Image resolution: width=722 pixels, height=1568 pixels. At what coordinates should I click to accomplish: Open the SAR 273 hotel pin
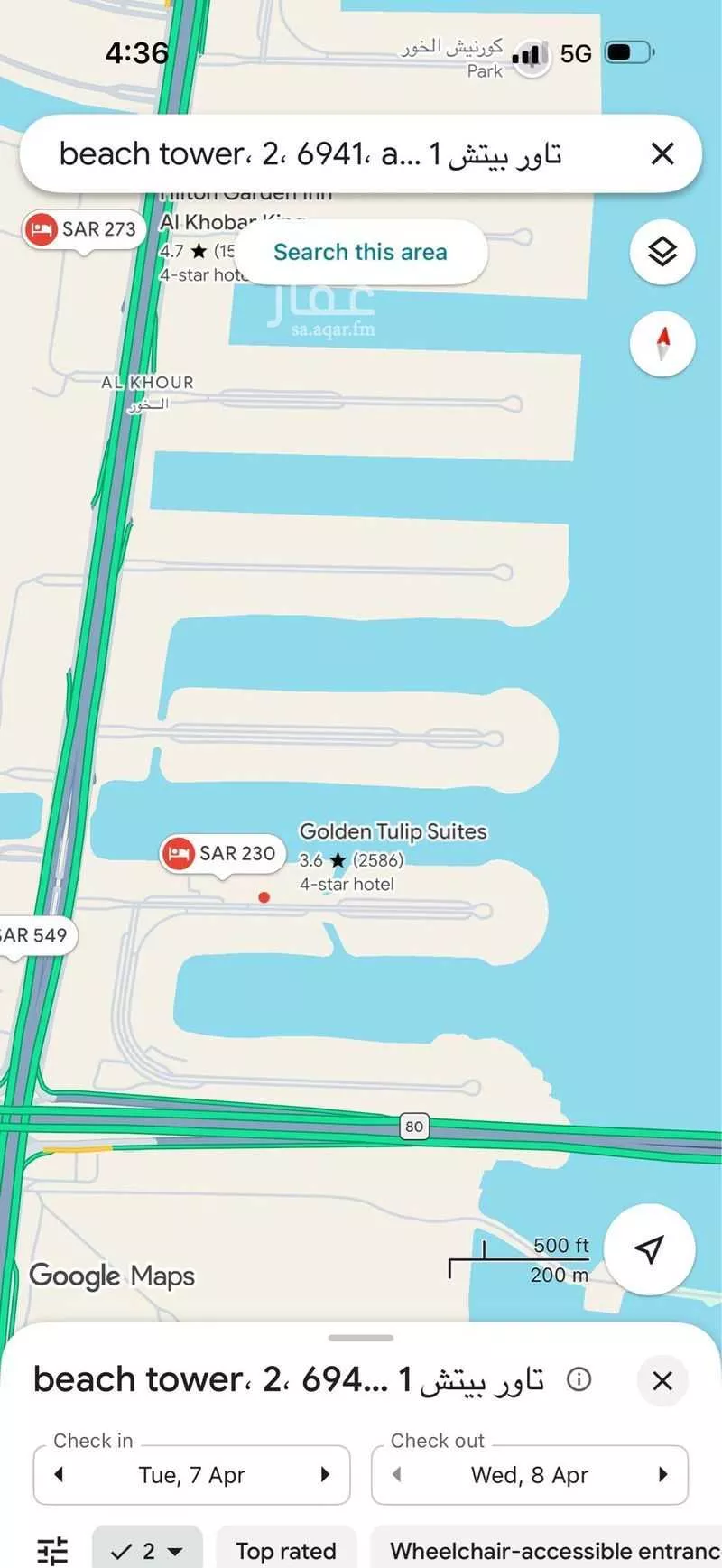pyautogui.click(x=84, y=229)
